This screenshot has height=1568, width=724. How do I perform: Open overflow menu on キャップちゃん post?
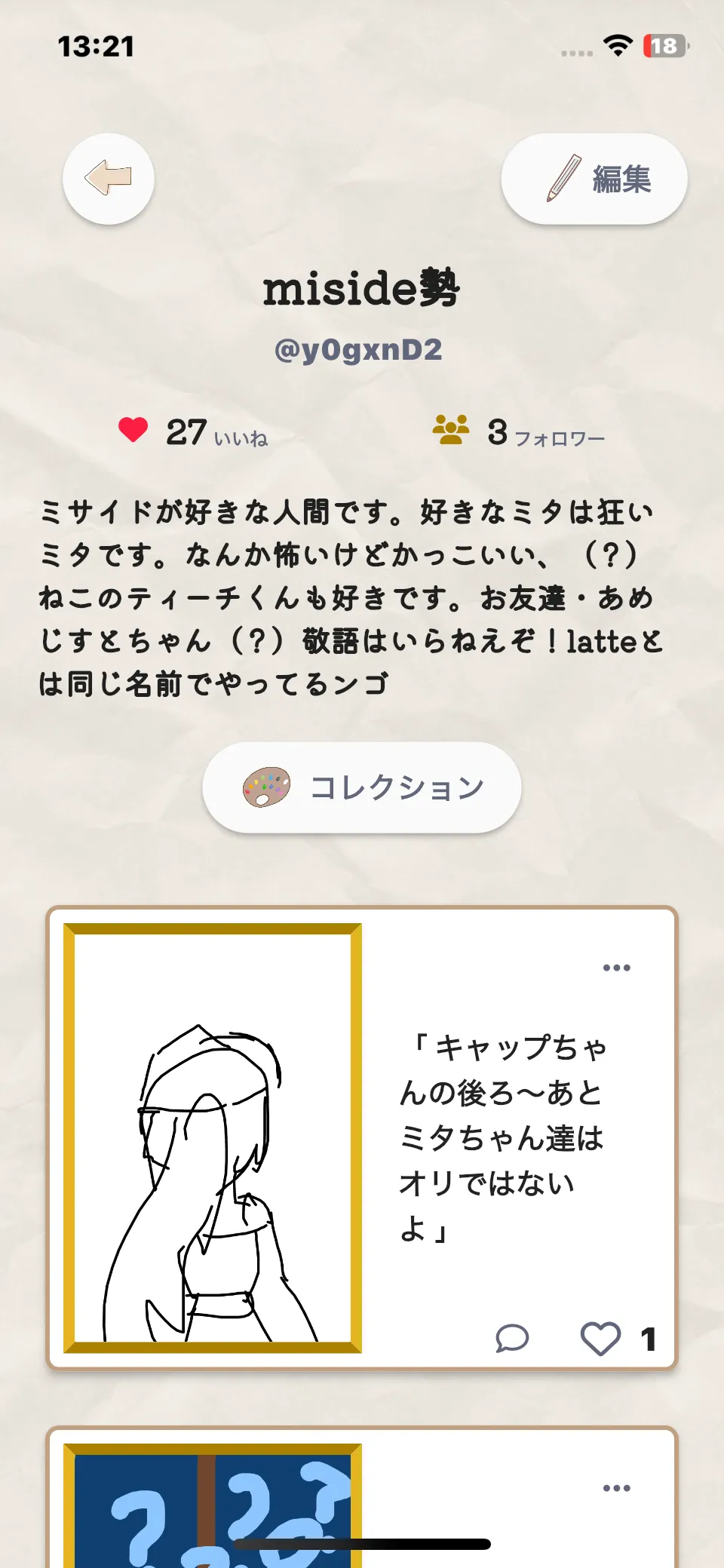coord(616,968)
